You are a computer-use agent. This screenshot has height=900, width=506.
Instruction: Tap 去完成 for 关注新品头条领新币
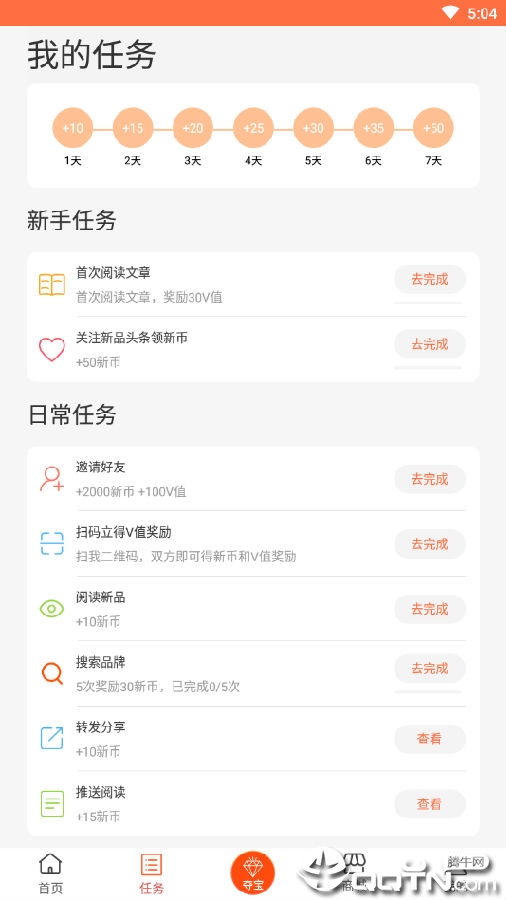click(430, 344)
